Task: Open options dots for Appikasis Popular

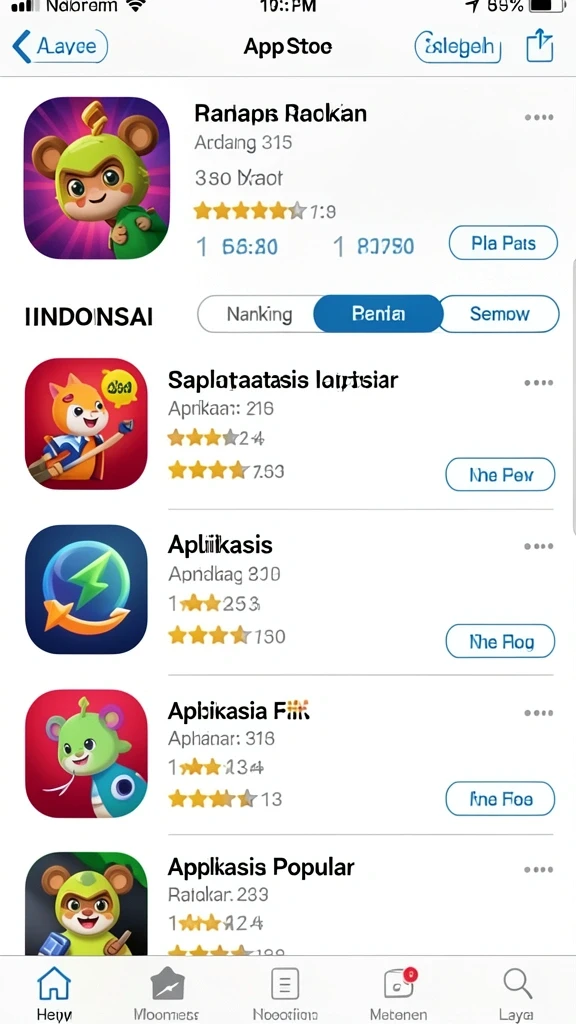Action: pos(539,869)
